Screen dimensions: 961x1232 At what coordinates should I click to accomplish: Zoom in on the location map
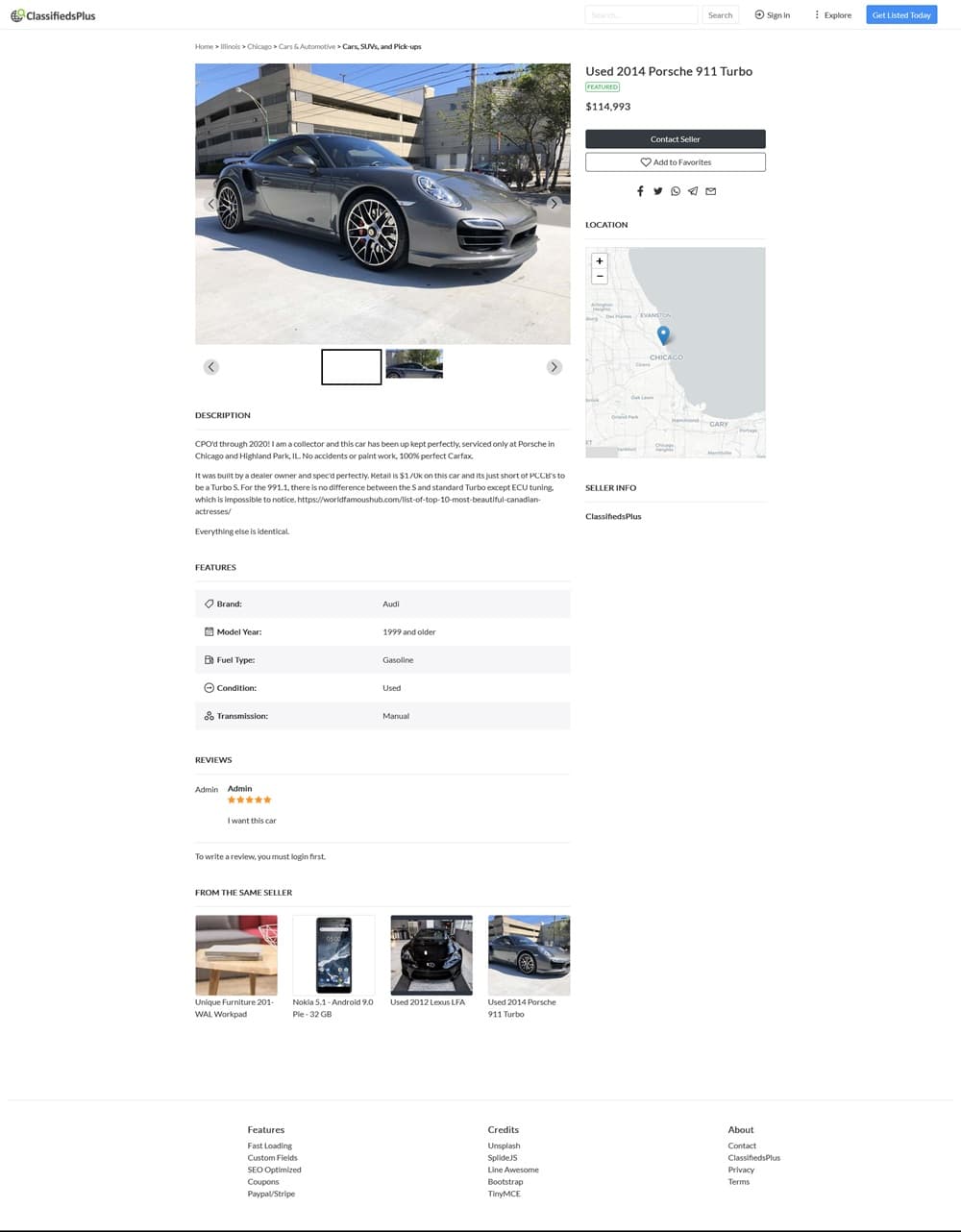(x=600, y=260)
